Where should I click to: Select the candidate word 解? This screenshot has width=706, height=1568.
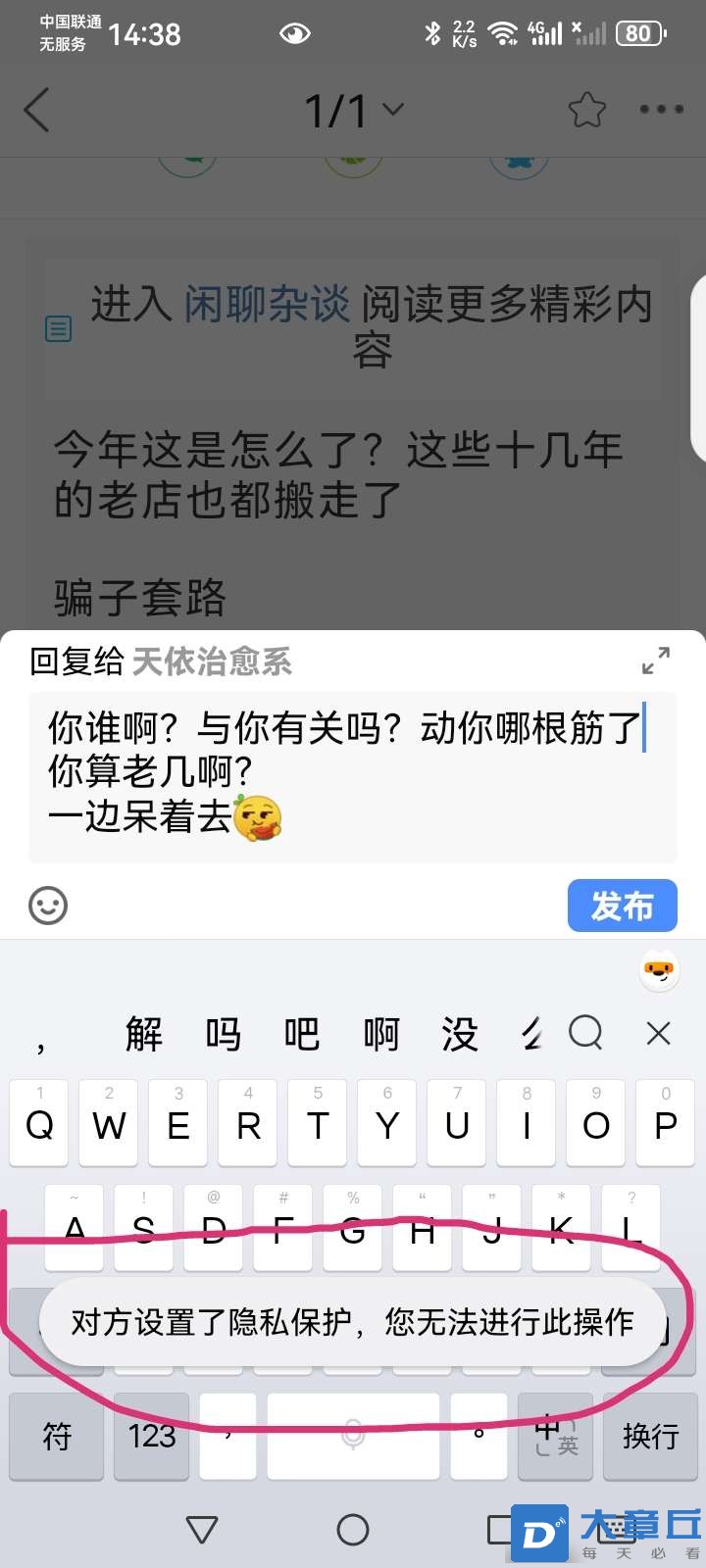pos(144,1034)
